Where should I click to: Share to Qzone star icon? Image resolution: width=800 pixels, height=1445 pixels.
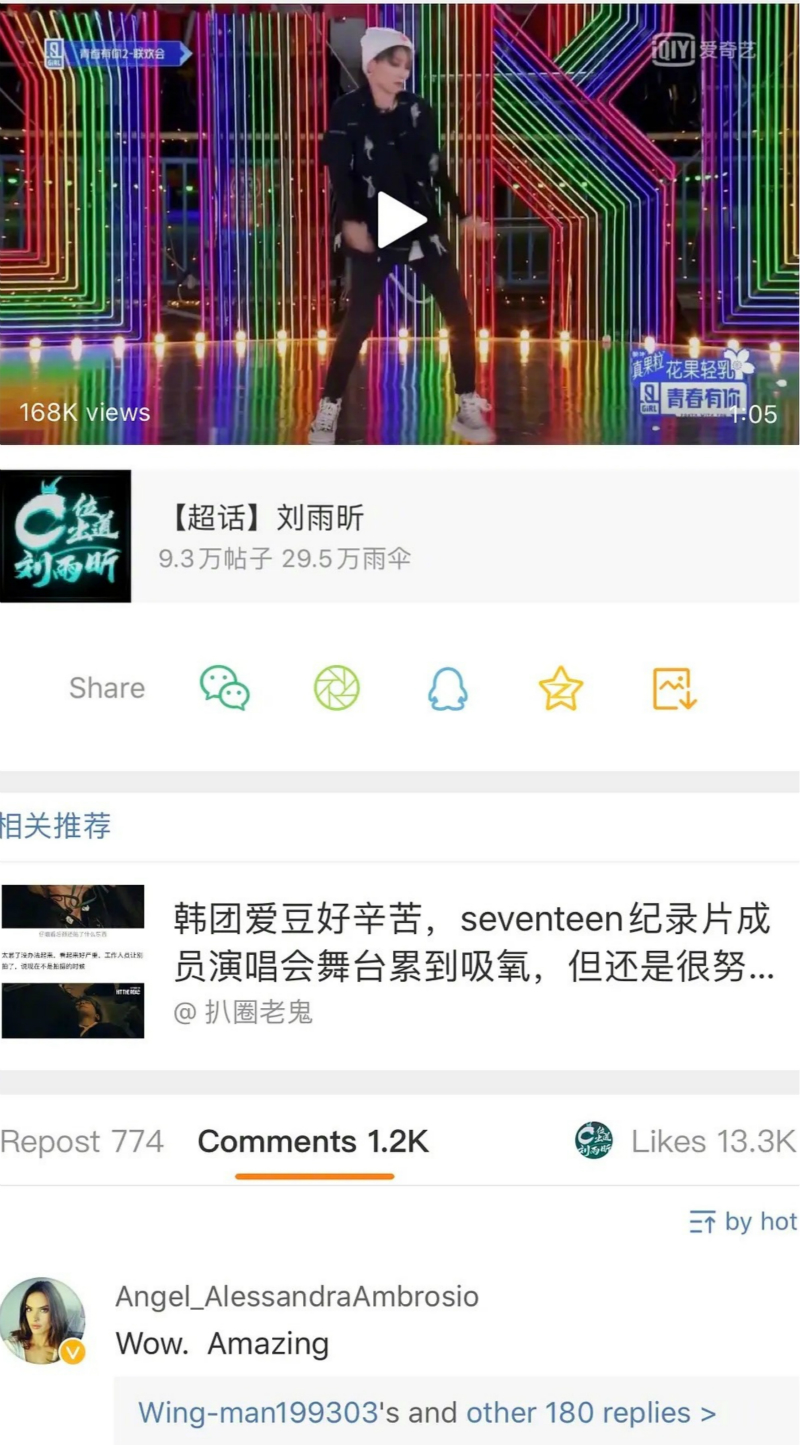tap(560, 688)
